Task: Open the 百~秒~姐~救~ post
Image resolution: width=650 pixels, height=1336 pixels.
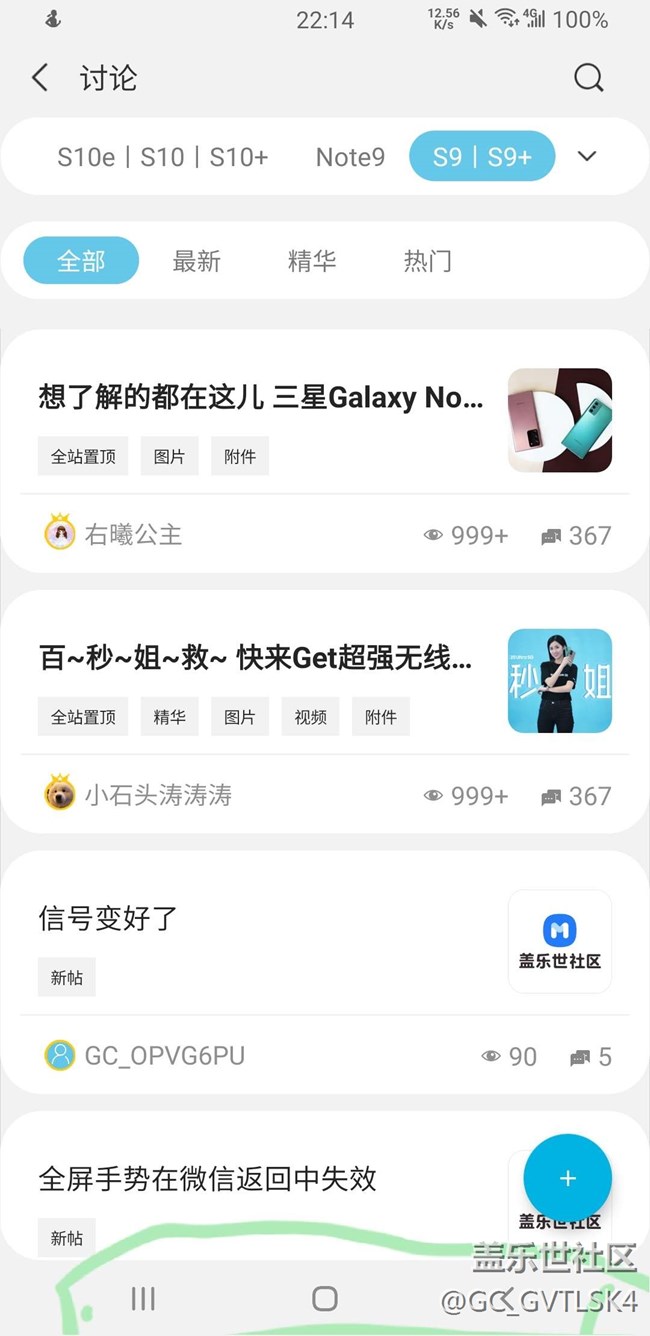Action: pyautogui.click(x=255, y=658)
